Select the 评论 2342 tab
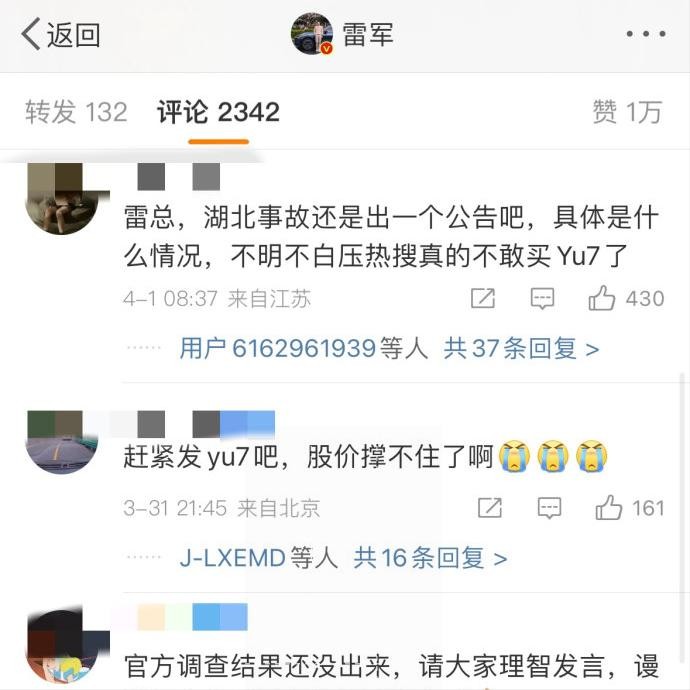690x690 pixels. point(218,112)
